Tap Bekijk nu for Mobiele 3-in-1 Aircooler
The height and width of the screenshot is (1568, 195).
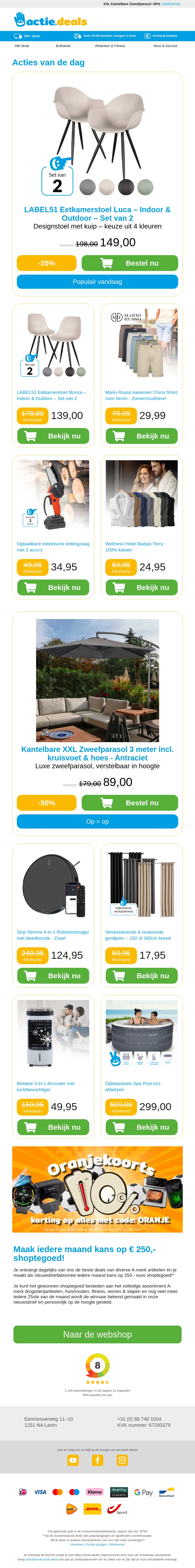pyautogui.click(x=53, y=1127)
